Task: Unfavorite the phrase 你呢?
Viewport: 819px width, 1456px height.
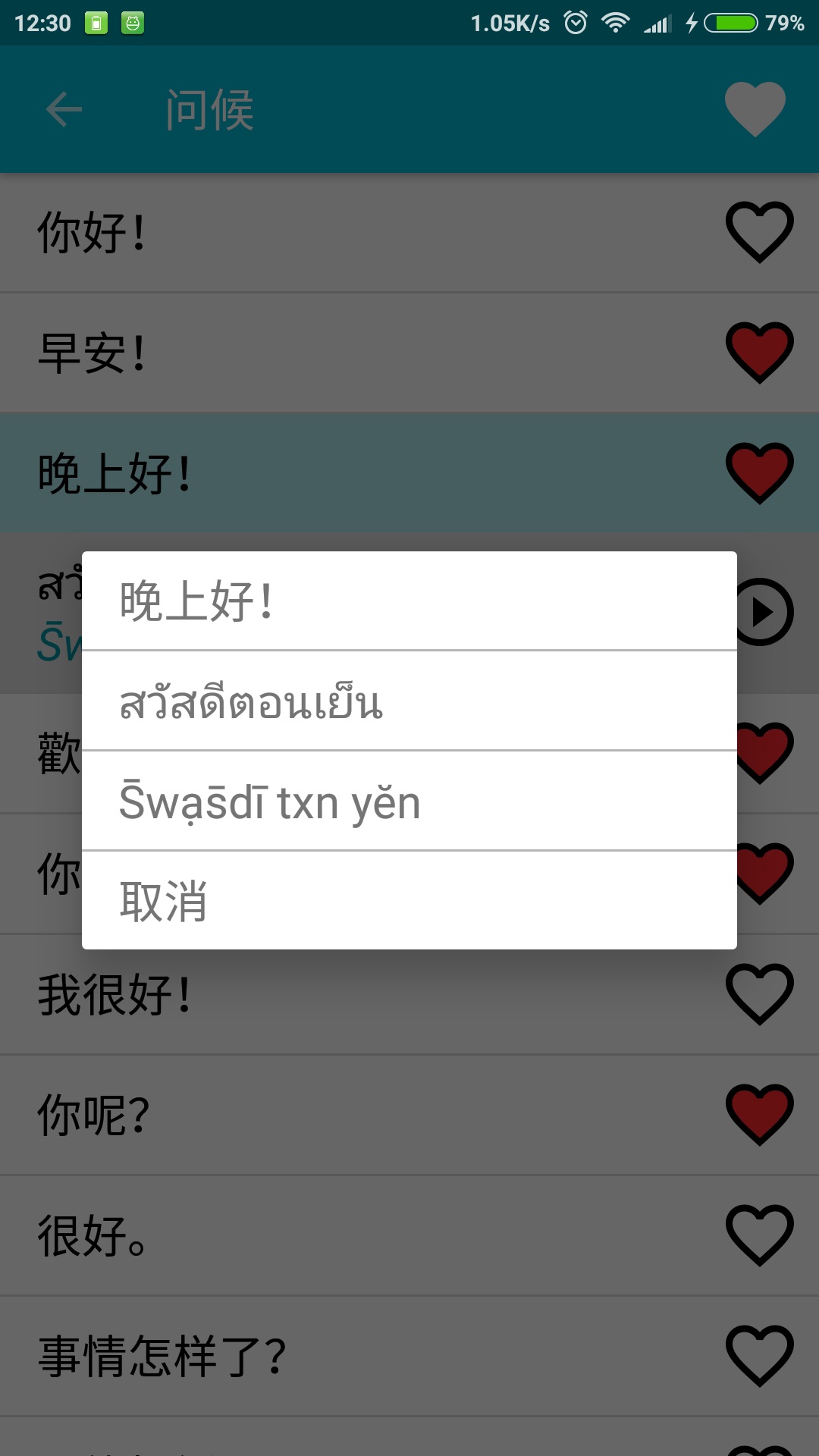Action: 759,1115
